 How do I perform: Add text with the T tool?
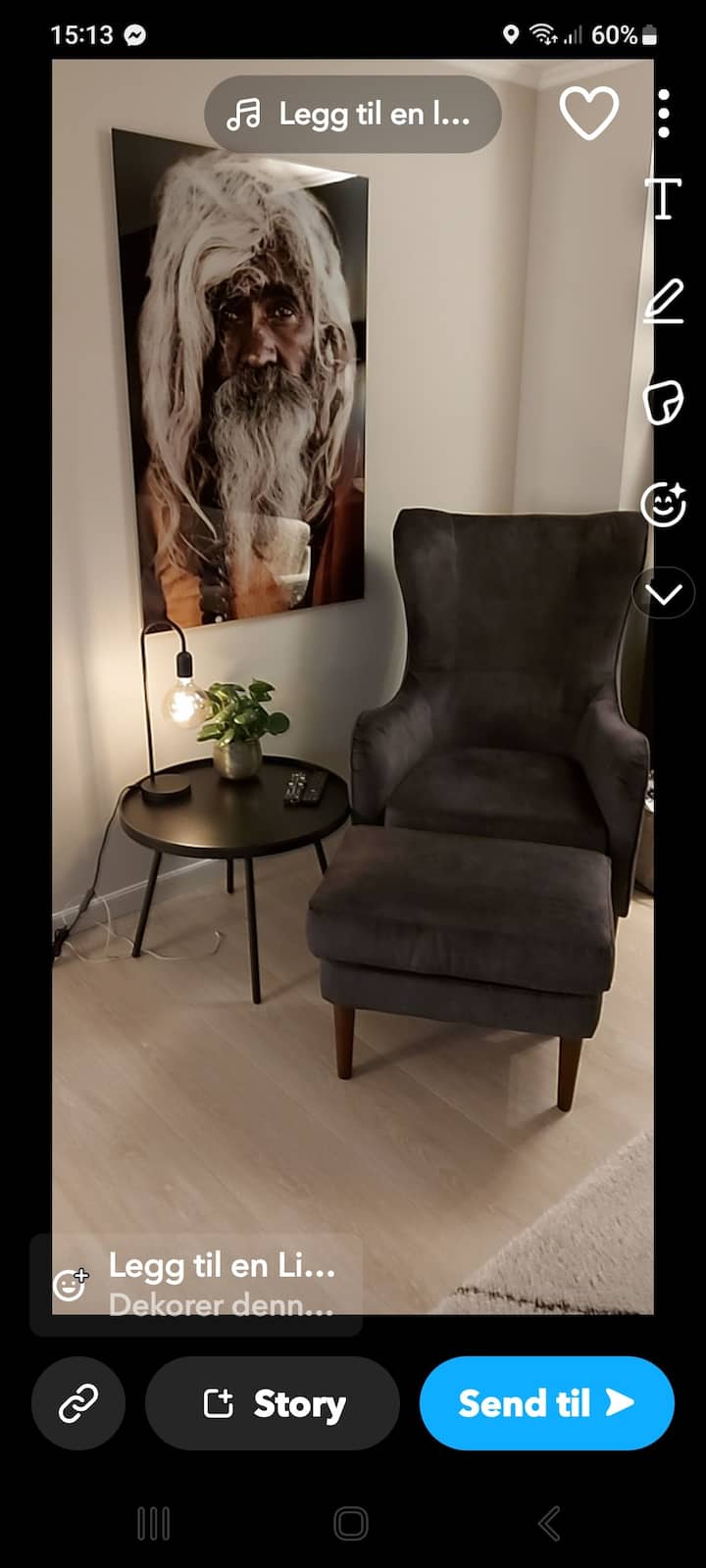coord(664,199)
